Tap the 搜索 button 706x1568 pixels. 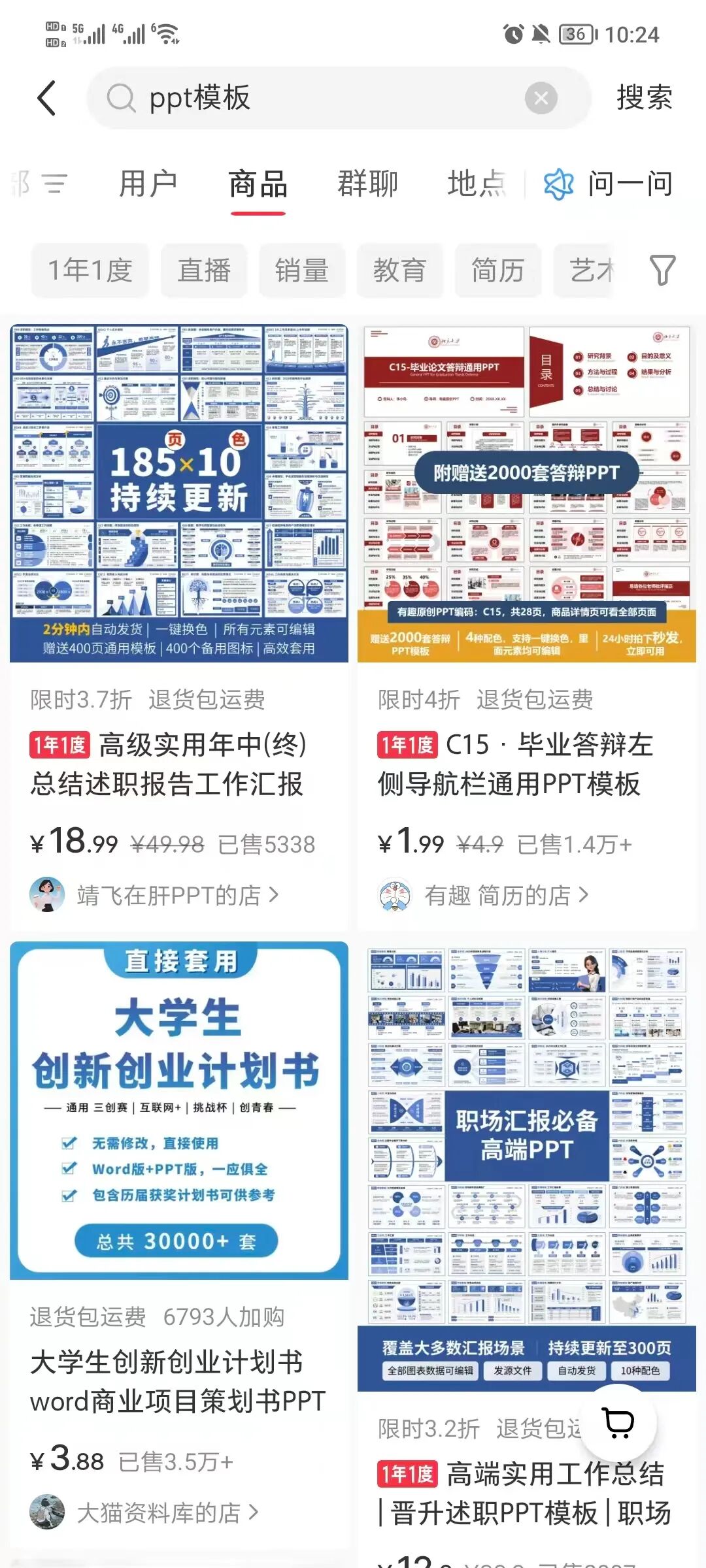[x=644, y=98]
